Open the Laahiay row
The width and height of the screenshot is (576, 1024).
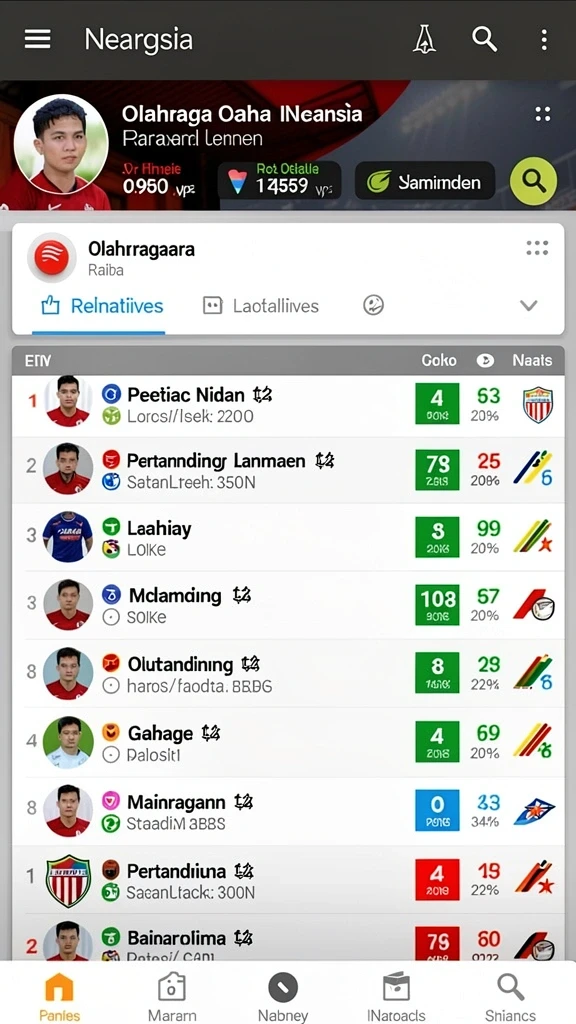point(288,537)
